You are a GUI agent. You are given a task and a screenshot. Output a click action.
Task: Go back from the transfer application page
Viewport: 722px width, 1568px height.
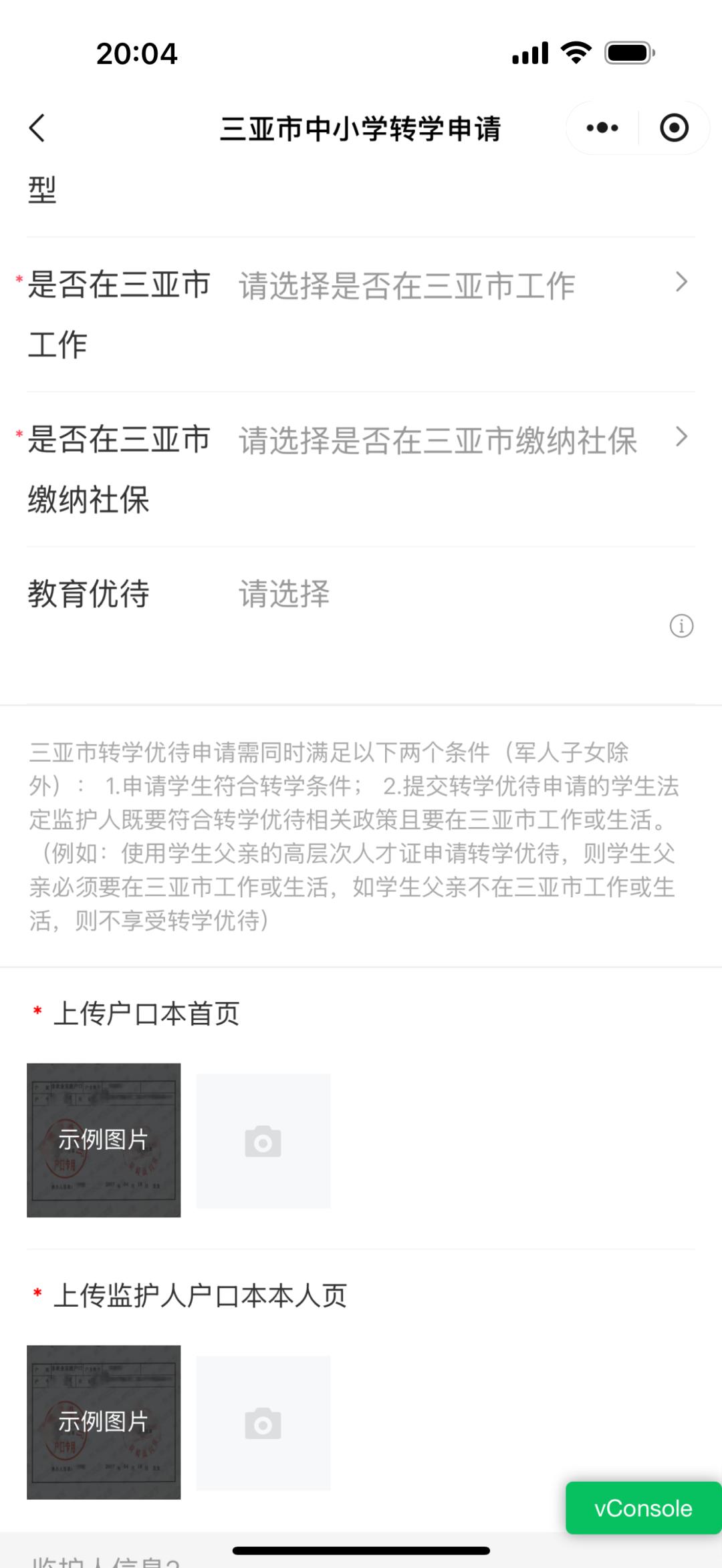pos(37,128)
